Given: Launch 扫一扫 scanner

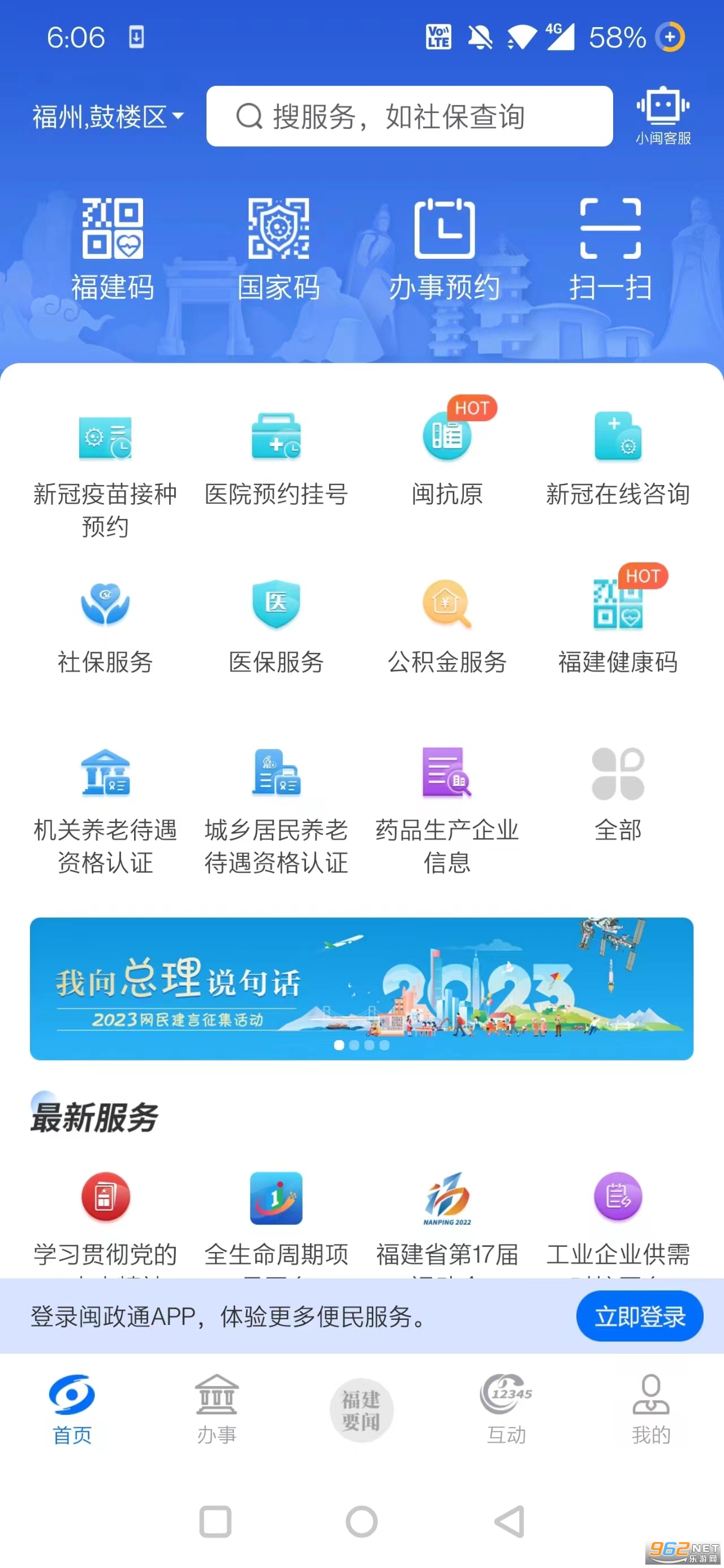Looking at the screenshot, I should (x=610, y=249).
